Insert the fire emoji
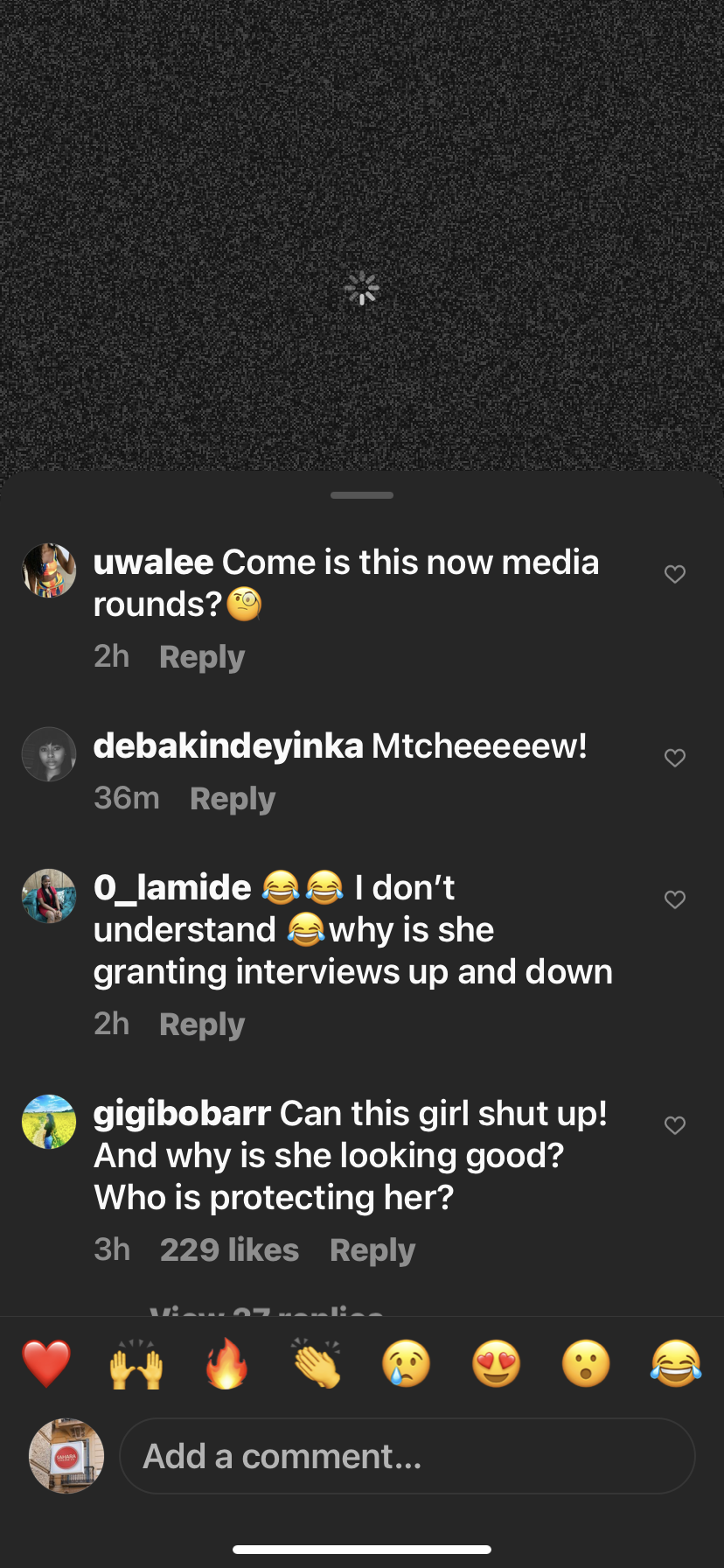 click(x=226, y=1364)
